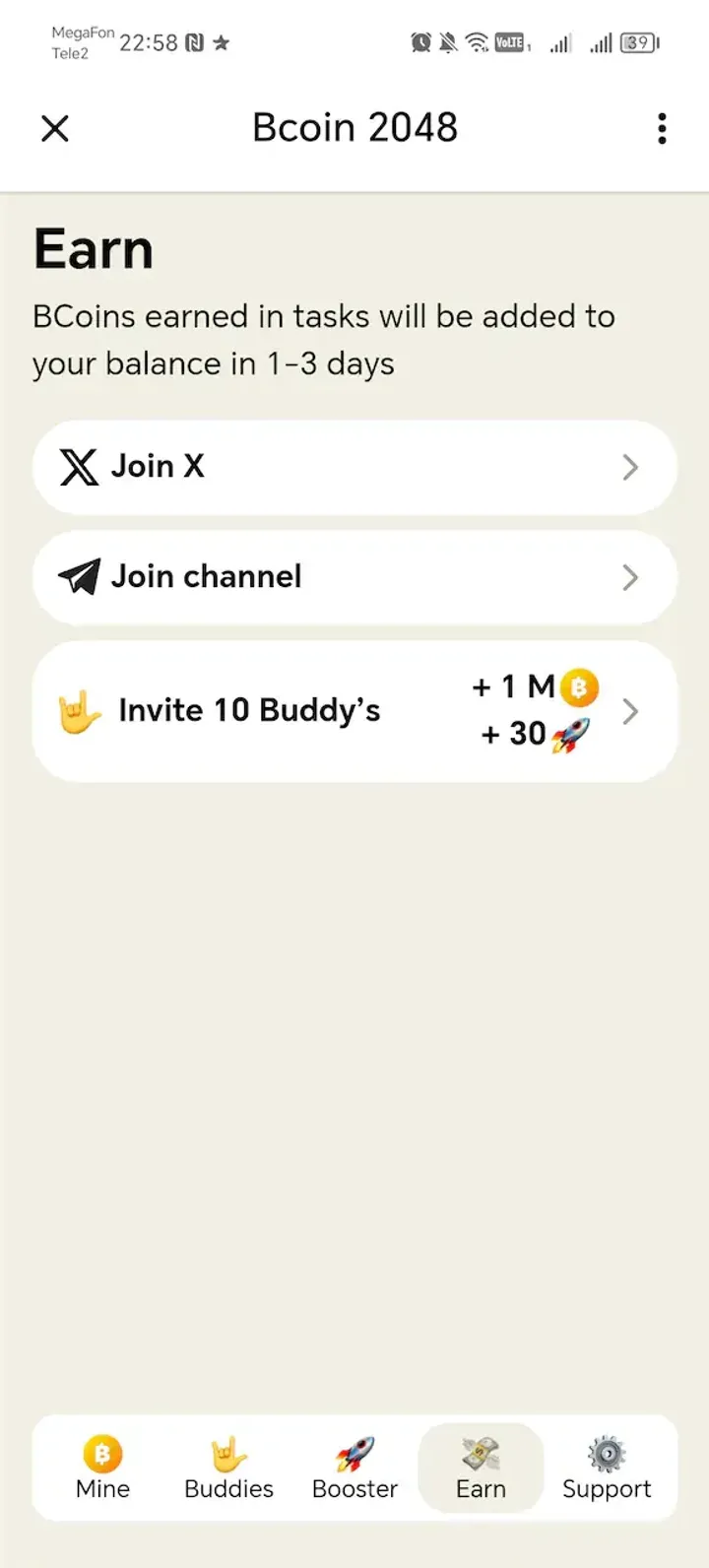Tap the hand emoji on Invite 10 Buddy's
This screenshot has width=709, height=1568.
pyautogui.click(x=79, y=711)
